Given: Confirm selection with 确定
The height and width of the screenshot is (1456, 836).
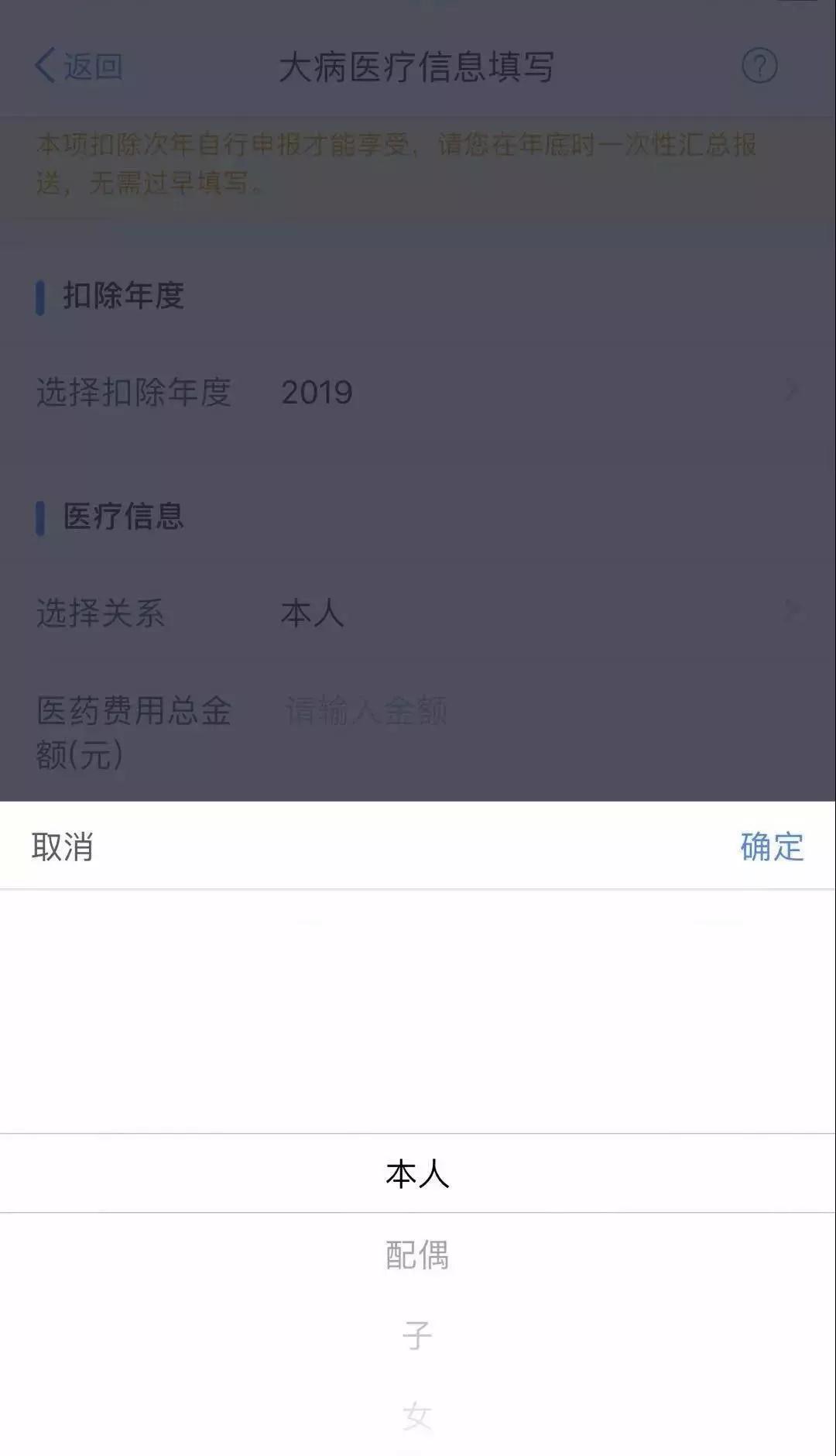Looking at the screenshot, I should pyautogui.click(x=771, y=846).
